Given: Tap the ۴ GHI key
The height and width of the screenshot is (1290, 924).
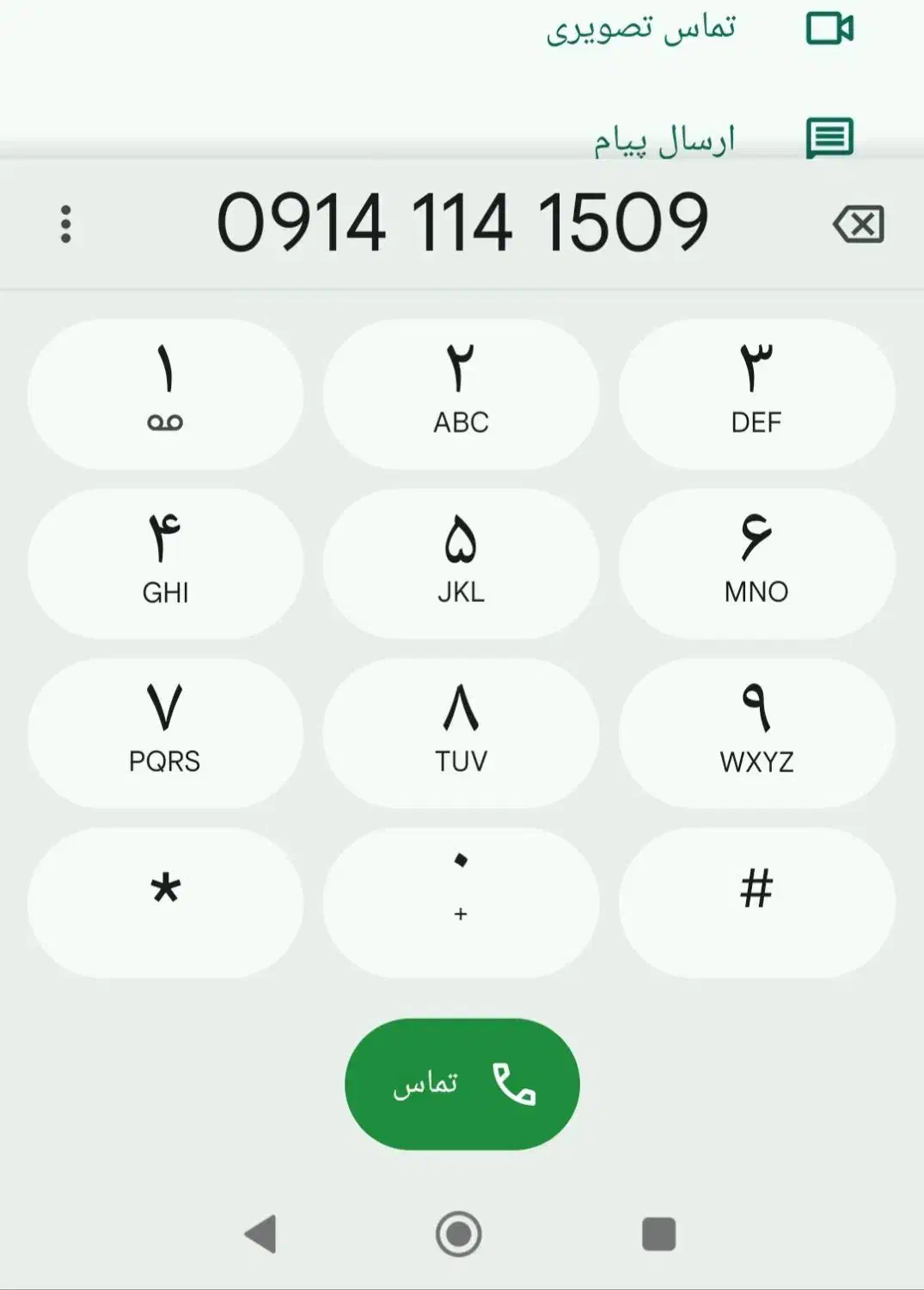Looking at the screenshot, I should tap(165, 563).
